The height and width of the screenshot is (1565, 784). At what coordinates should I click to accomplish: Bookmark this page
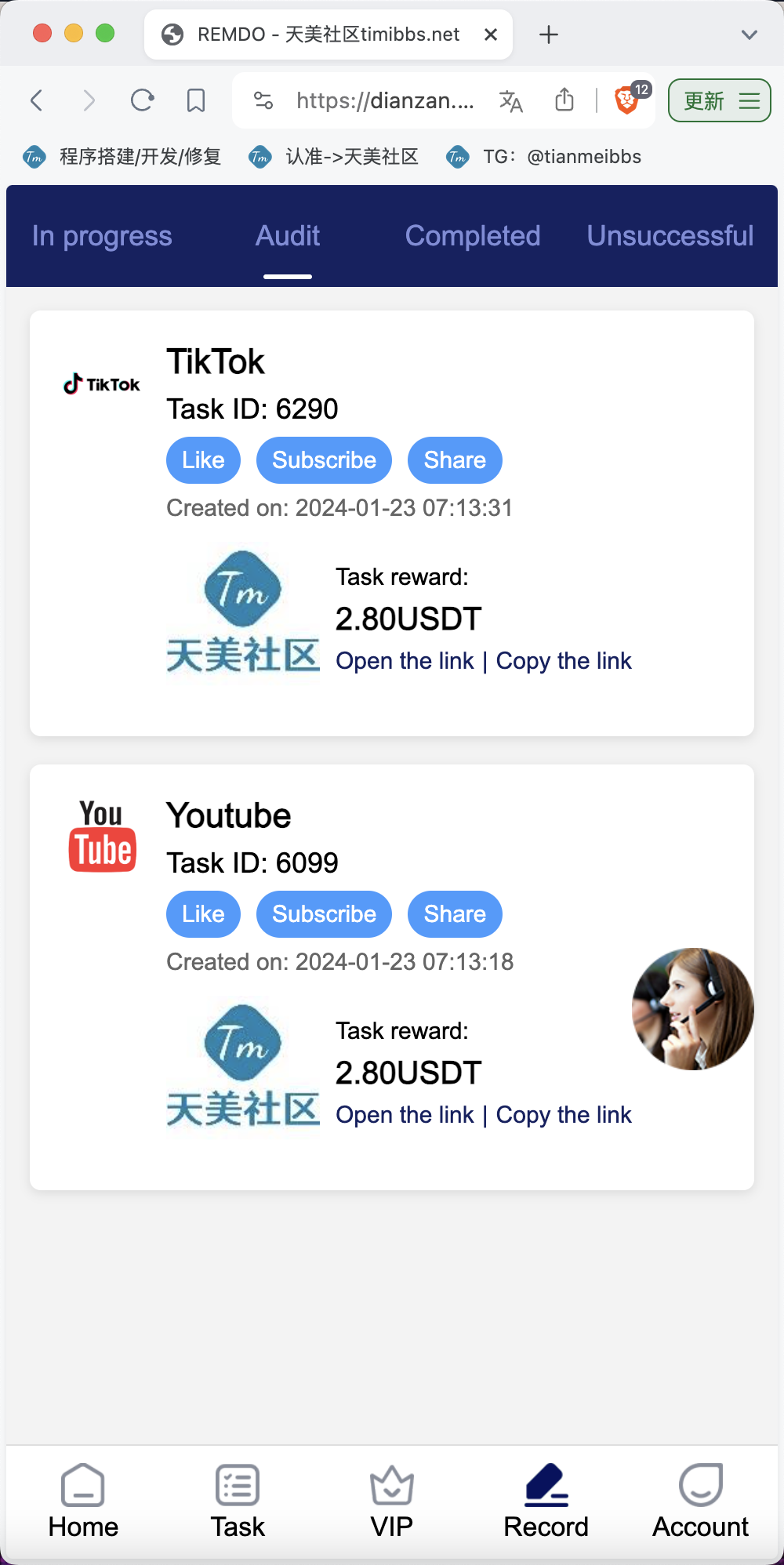coord(196,100)
